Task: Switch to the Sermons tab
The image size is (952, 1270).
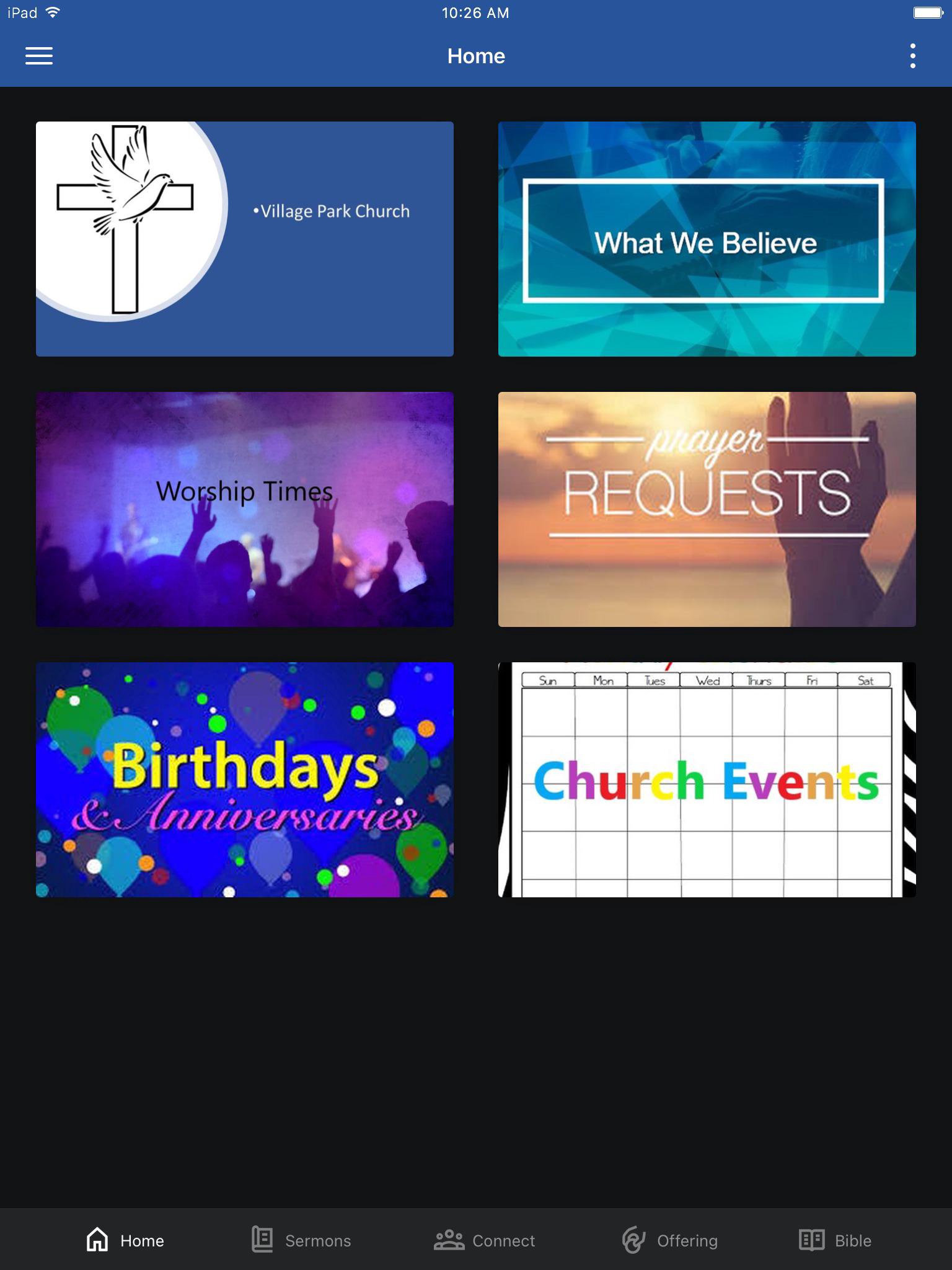Action: 301,1240
